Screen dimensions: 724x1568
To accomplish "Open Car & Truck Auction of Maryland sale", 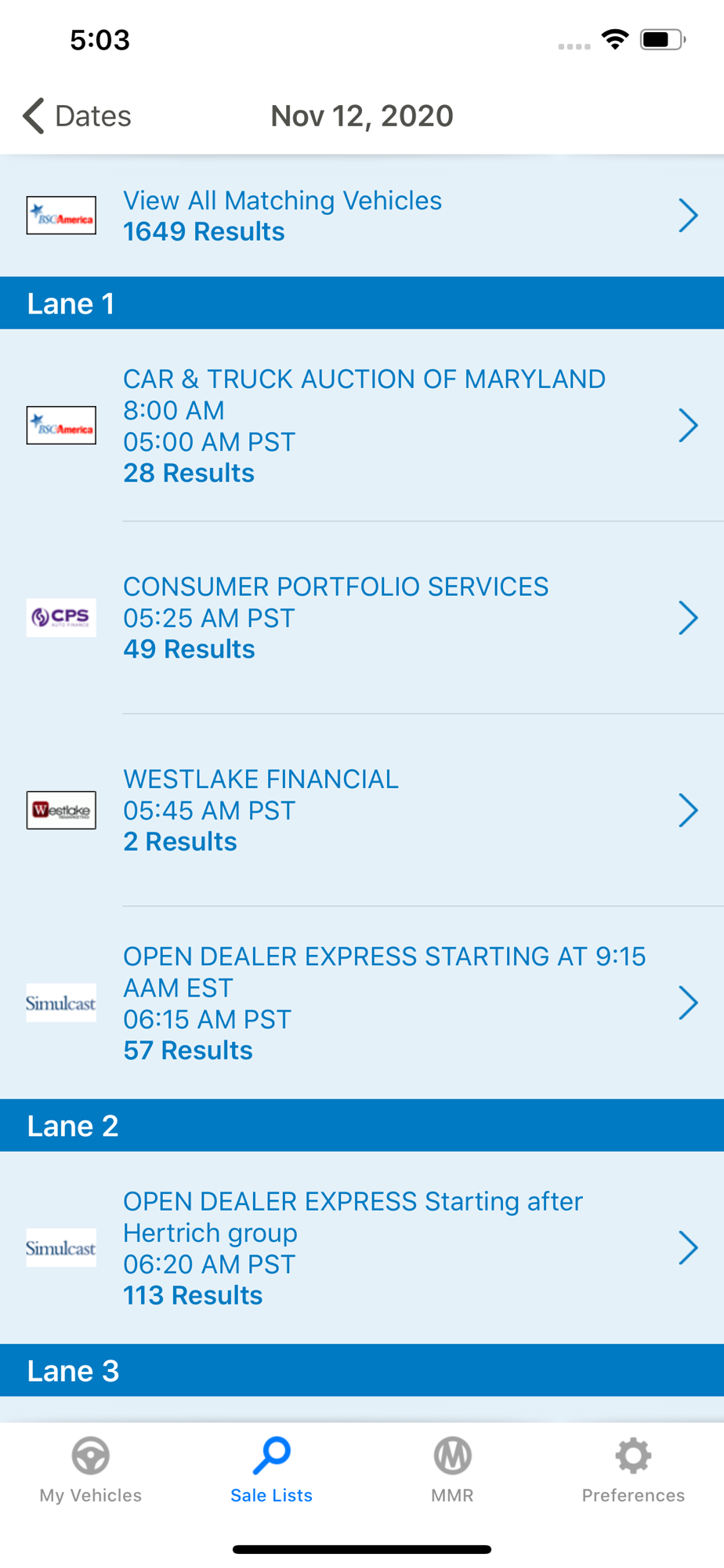I will (362, 426).
